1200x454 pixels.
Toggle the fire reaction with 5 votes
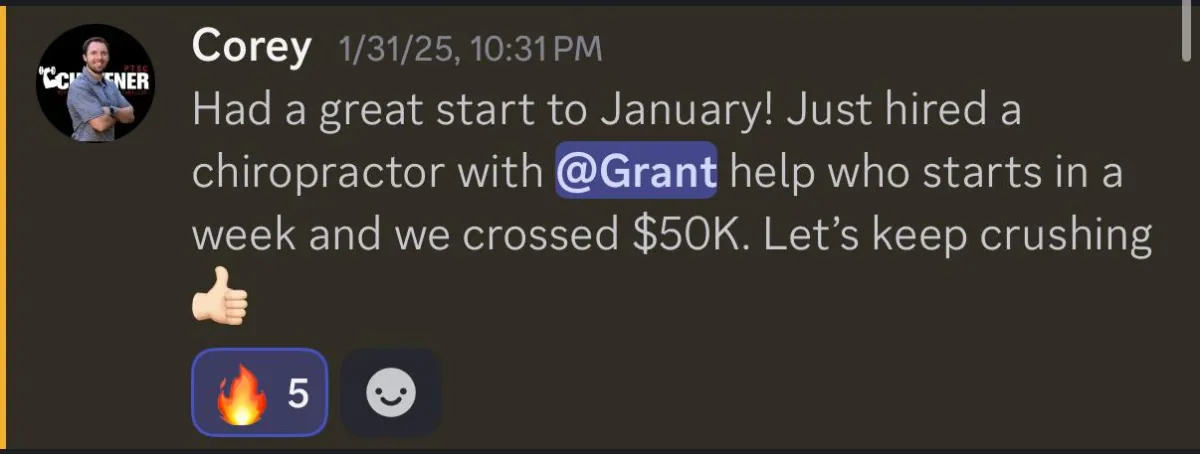[259, 393]
